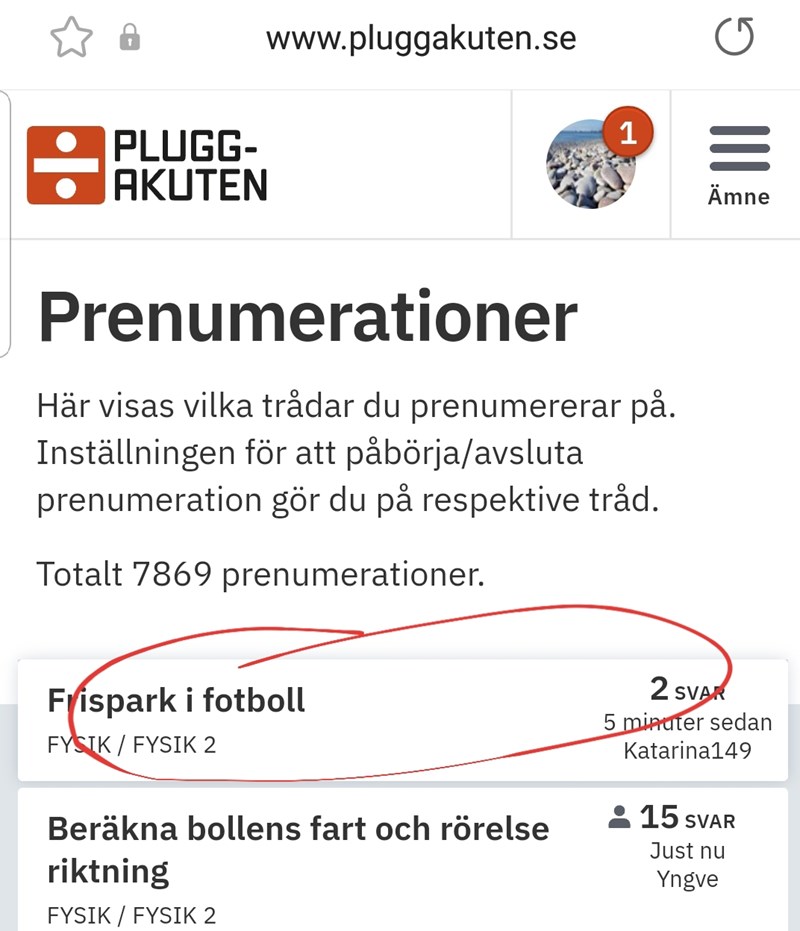Open thread Beräkna bollens fart och rörelse riktning
Viewport: 800px width, 931px height.
pos(298,849)
